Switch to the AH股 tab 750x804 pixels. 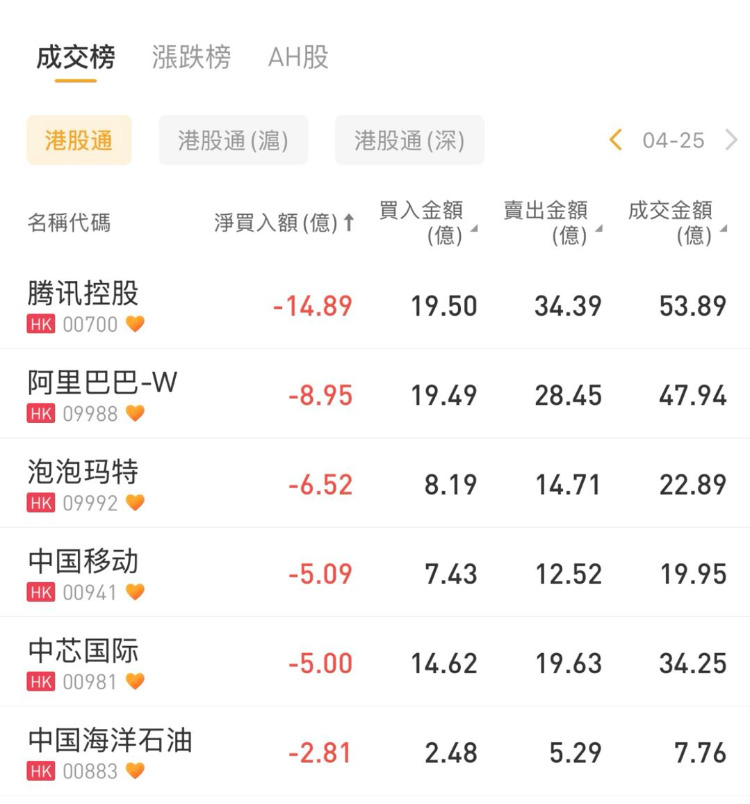point(298,57)
